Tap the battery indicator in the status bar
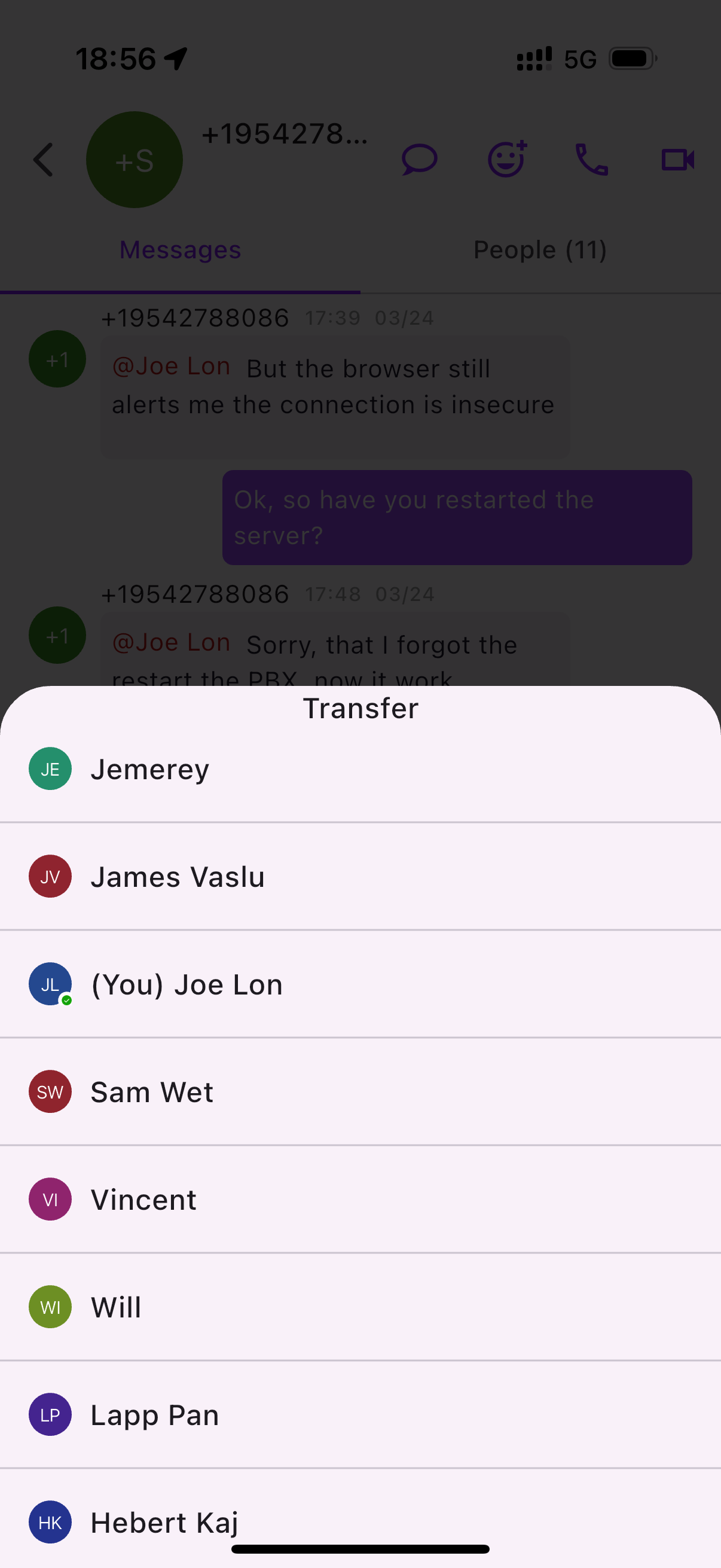721x1568 pixels. point(630,57)
